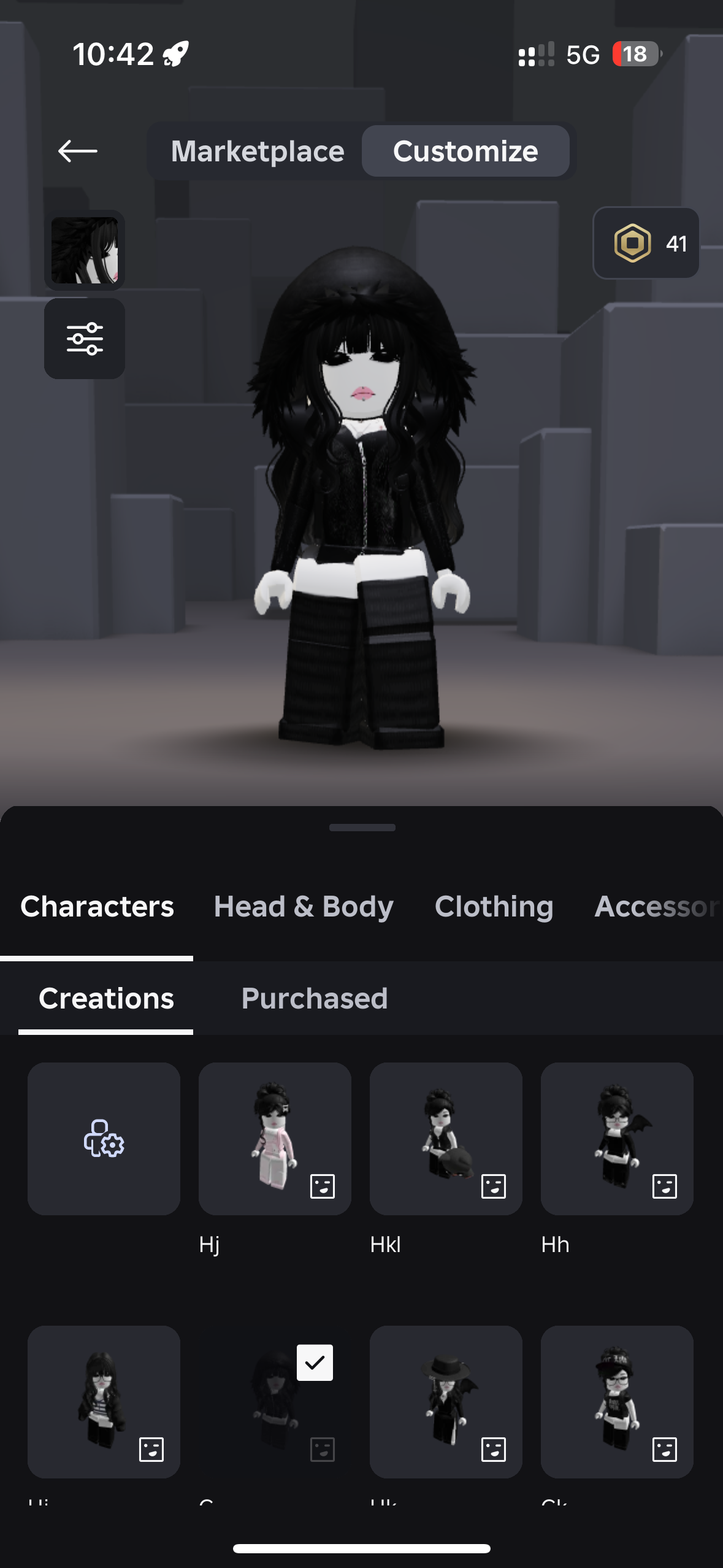Choose the outfit with the wide-brim hat
This screenshot has height=1568, width=723.
click(446, 1401)
